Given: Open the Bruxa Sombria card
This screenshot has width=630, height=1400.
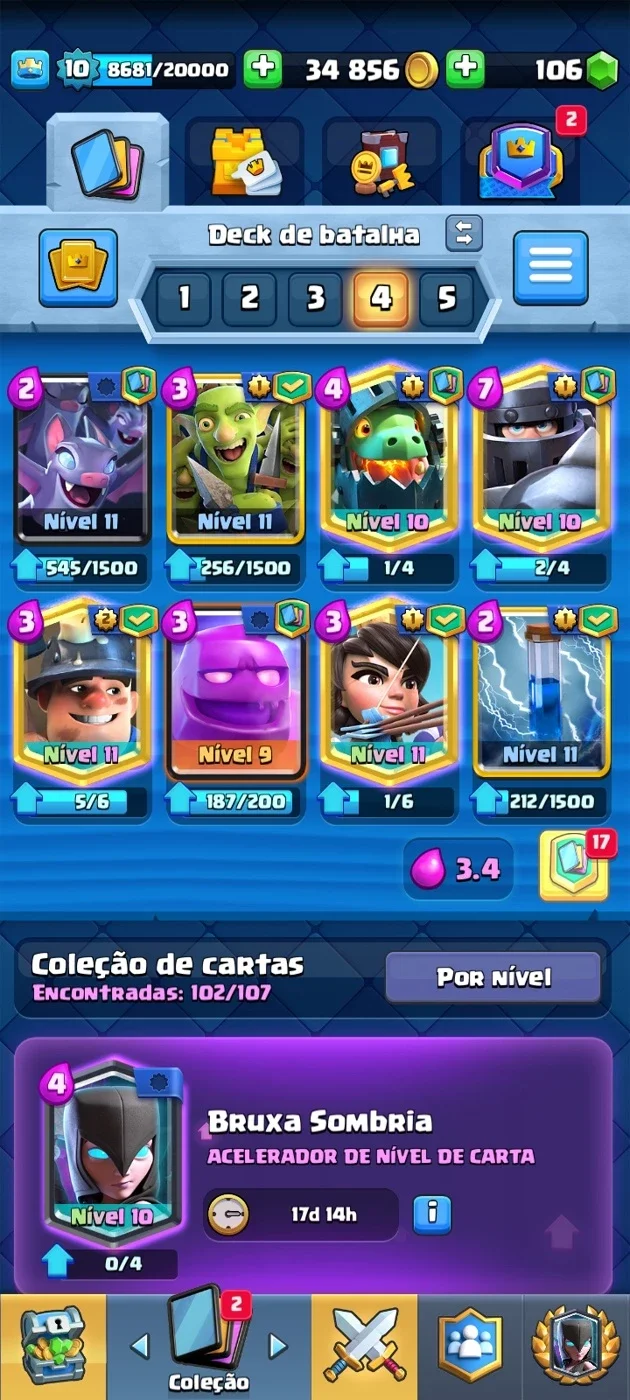Looking at the screenshot, I should [111, 1150].
